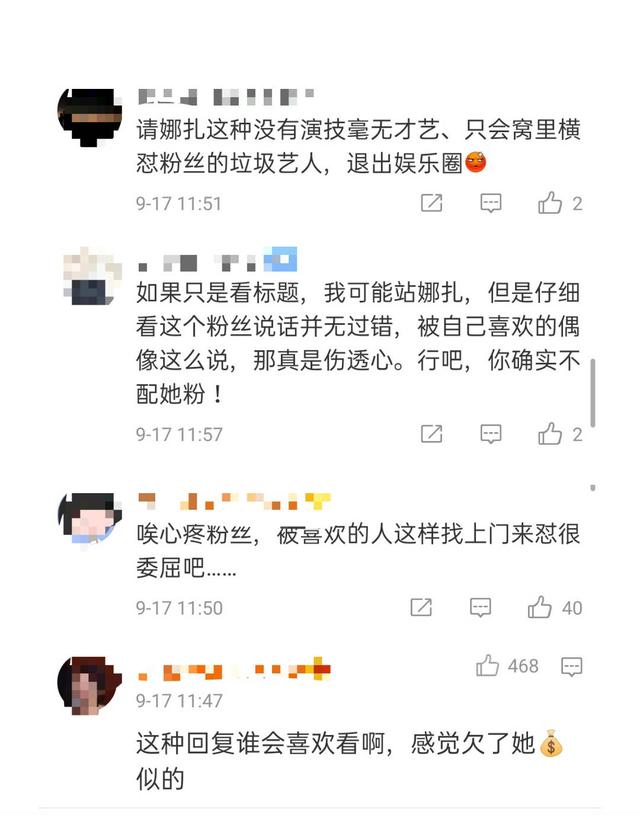Reply to the comment posted at 9-17 11:57
The image size is (640, 815).
pos(491,434)
